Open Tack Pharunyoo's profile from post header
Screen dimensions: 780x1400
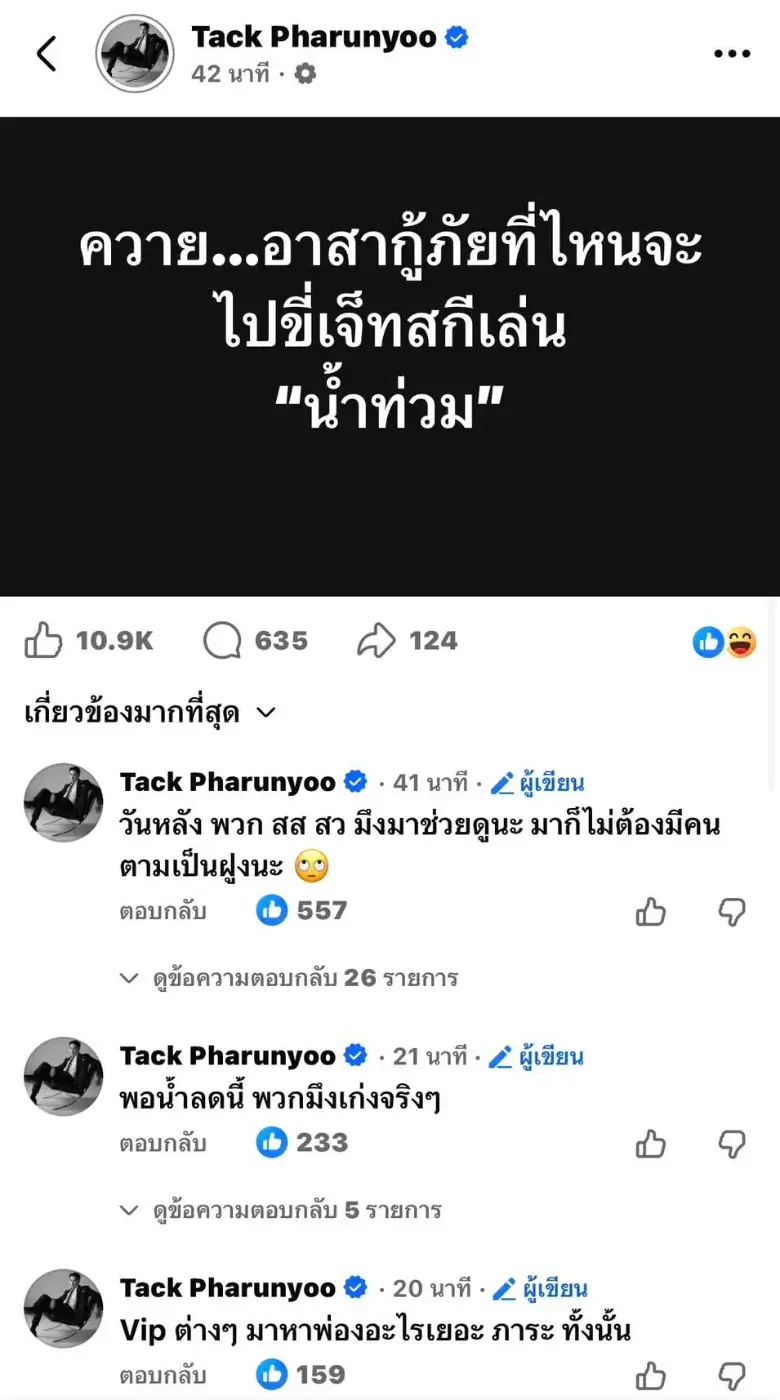(x=314, y=37)
